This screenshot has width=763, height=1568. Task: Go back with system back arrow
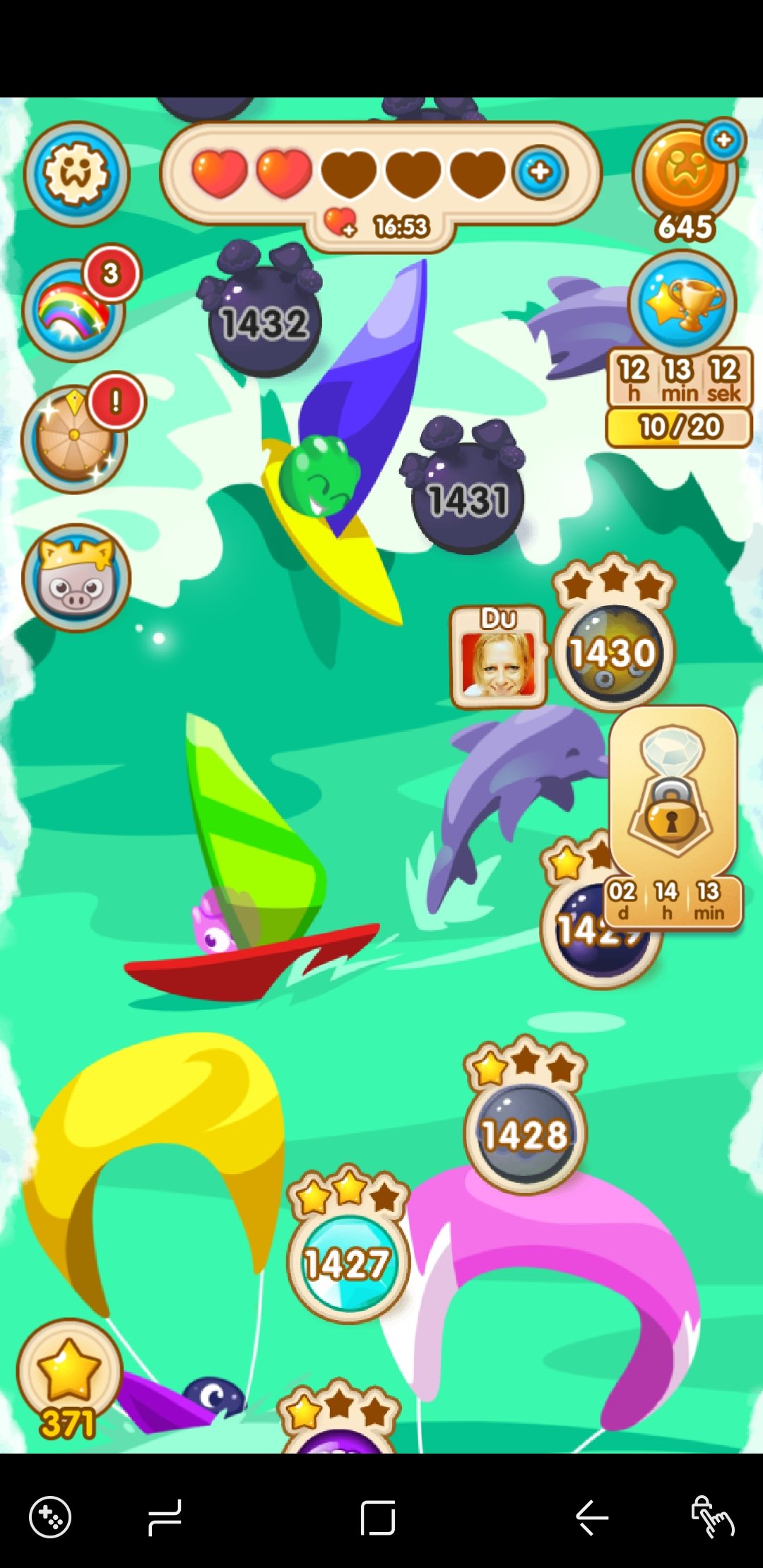pyautogui.click(x=591, y=1517)
